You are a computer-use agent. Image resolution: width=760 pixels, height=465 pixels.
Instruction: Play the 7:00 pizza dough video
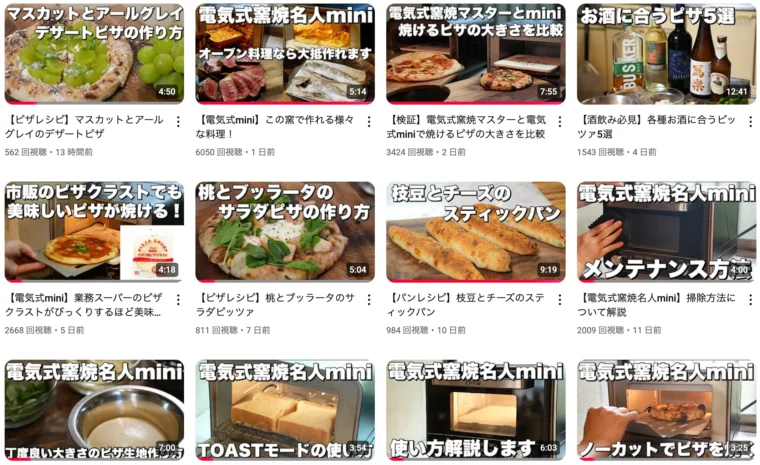coord(94,410)
